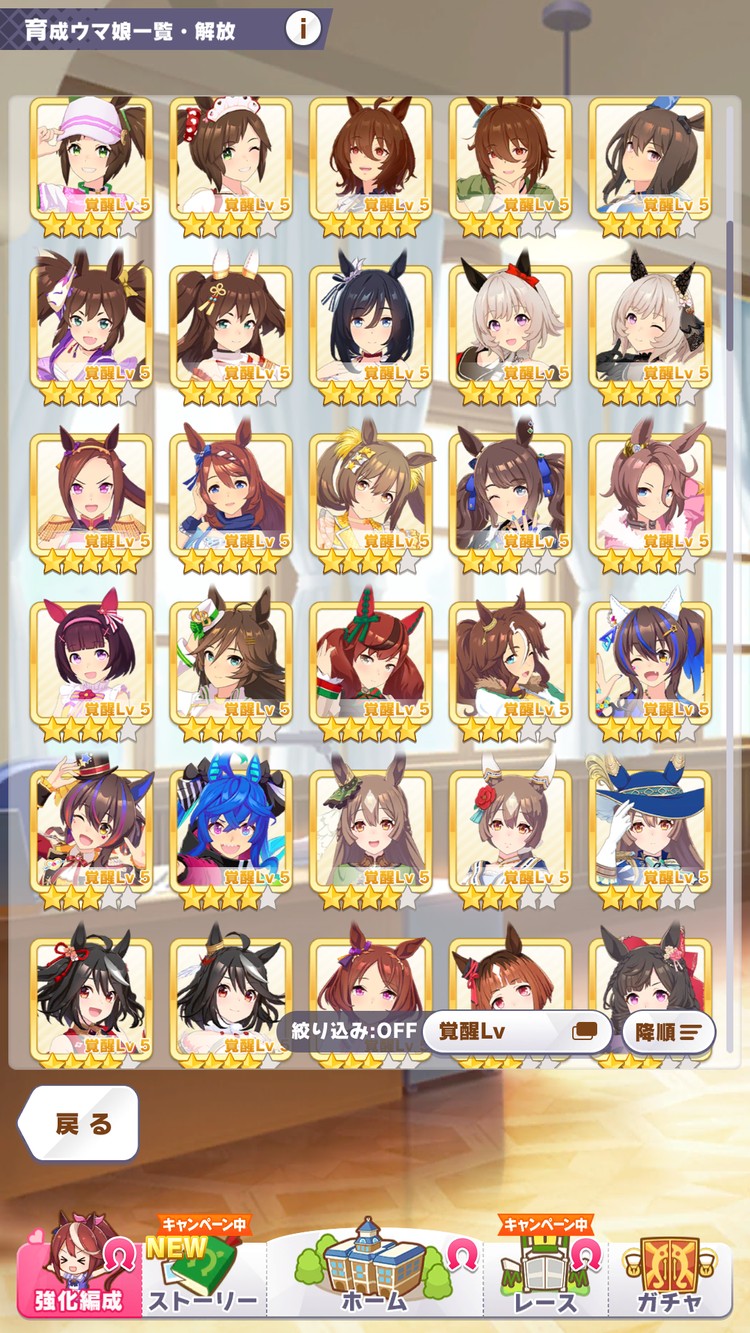The height and width of the screenshot is (1333, 750).
Task: Open the info icon beside the title
Action: [303, 28]
